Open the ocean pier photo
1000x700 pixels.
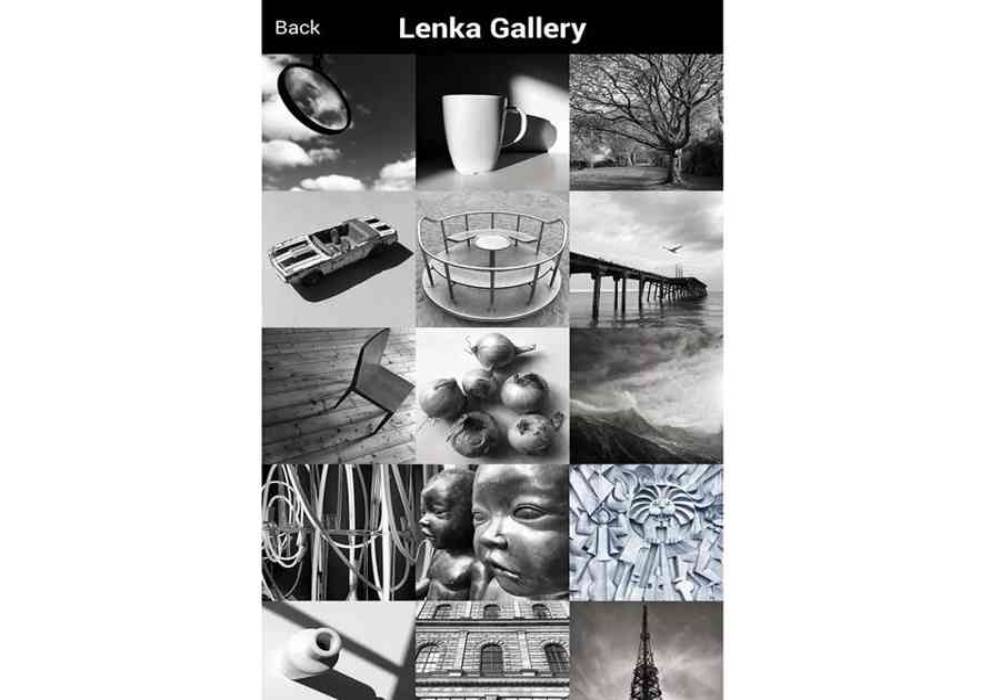(646, 259)
